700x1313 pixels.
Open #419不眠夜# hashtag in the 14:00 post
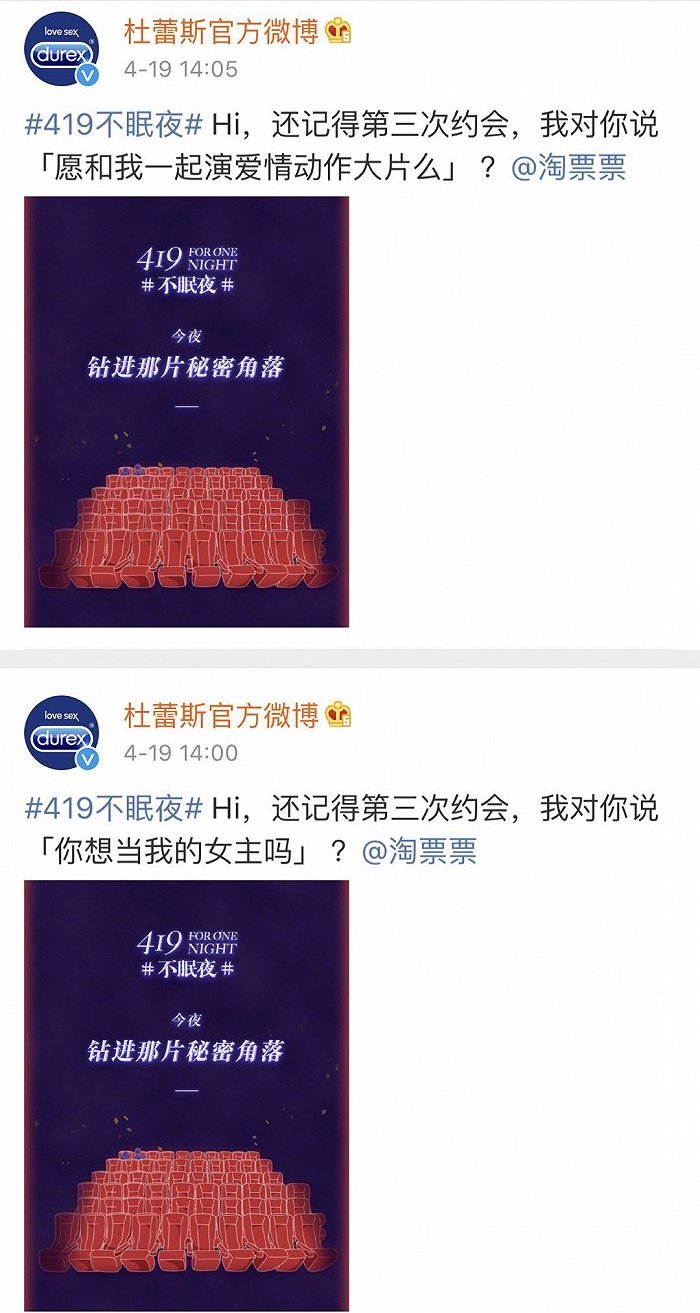coord(114,809)
